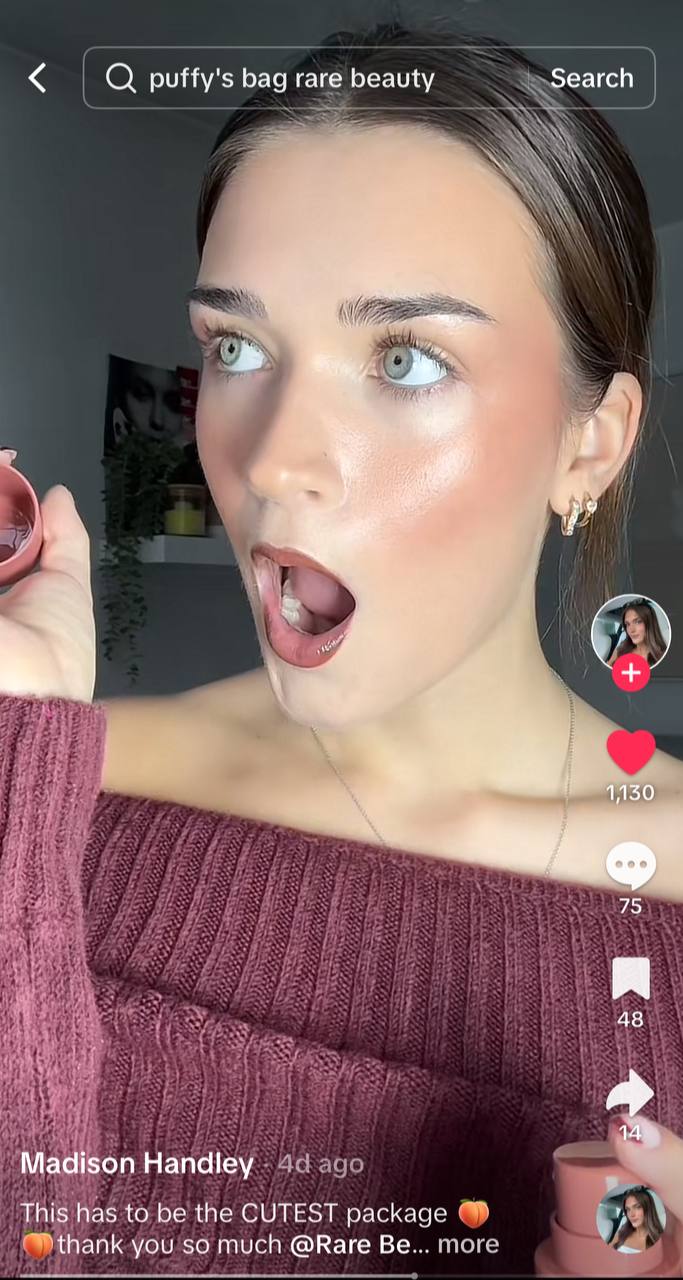Bookmark this video to favorites
The height and width of the screenshot is (1280, 683).
coord(630,980)
